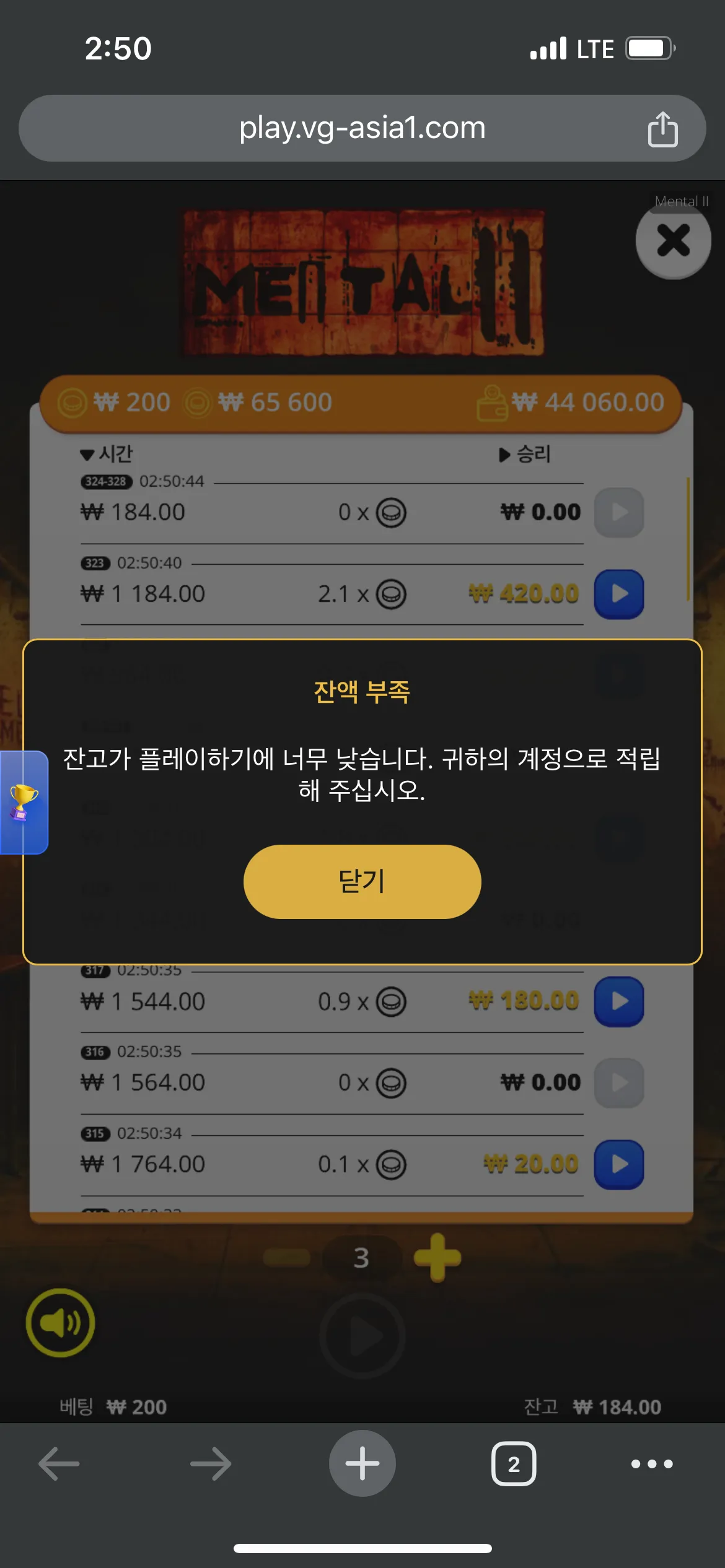Share the page from the address bar

click(x=662, y=129)
